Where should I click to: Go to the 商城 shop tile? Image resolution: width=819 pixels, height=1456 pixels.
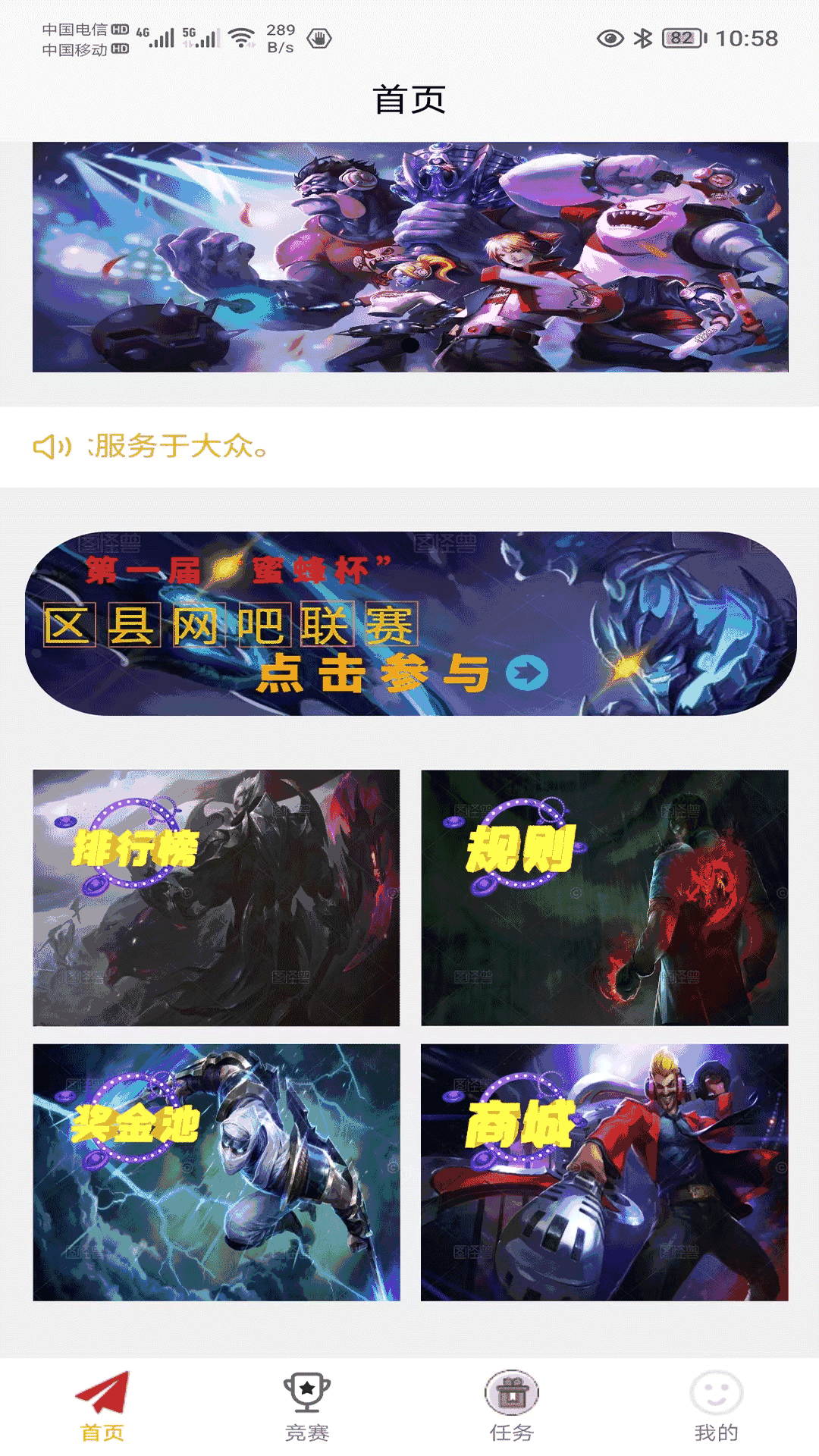(604, 1172)
